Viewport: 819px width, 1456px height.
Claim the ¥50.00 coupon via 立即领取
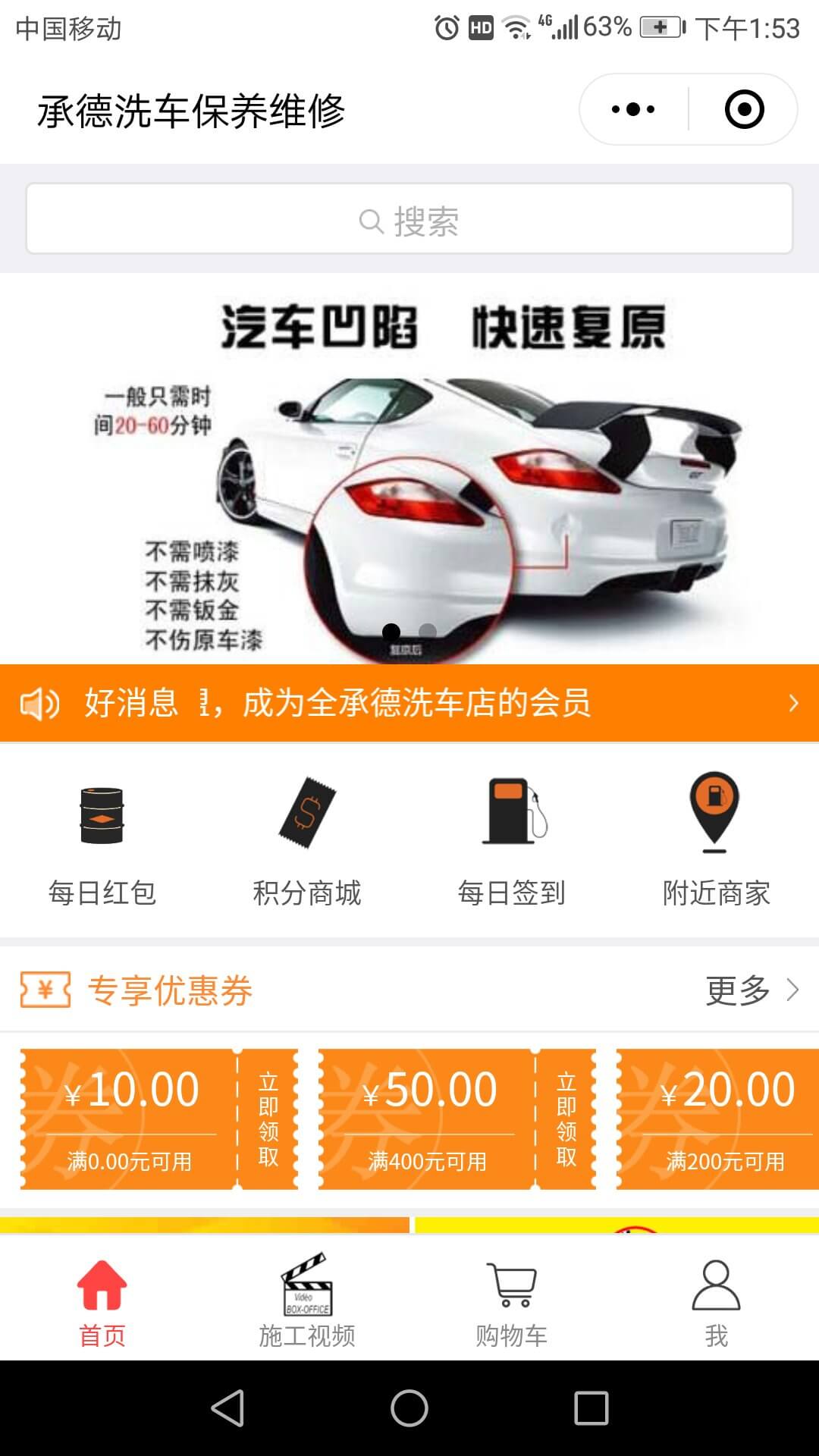[x=566, y=1119]
